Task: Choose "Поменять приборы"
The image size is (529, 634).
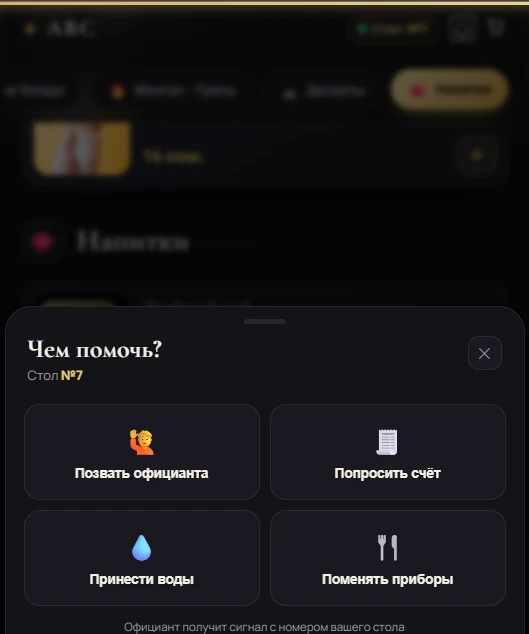Action: [x=388, y=558]
